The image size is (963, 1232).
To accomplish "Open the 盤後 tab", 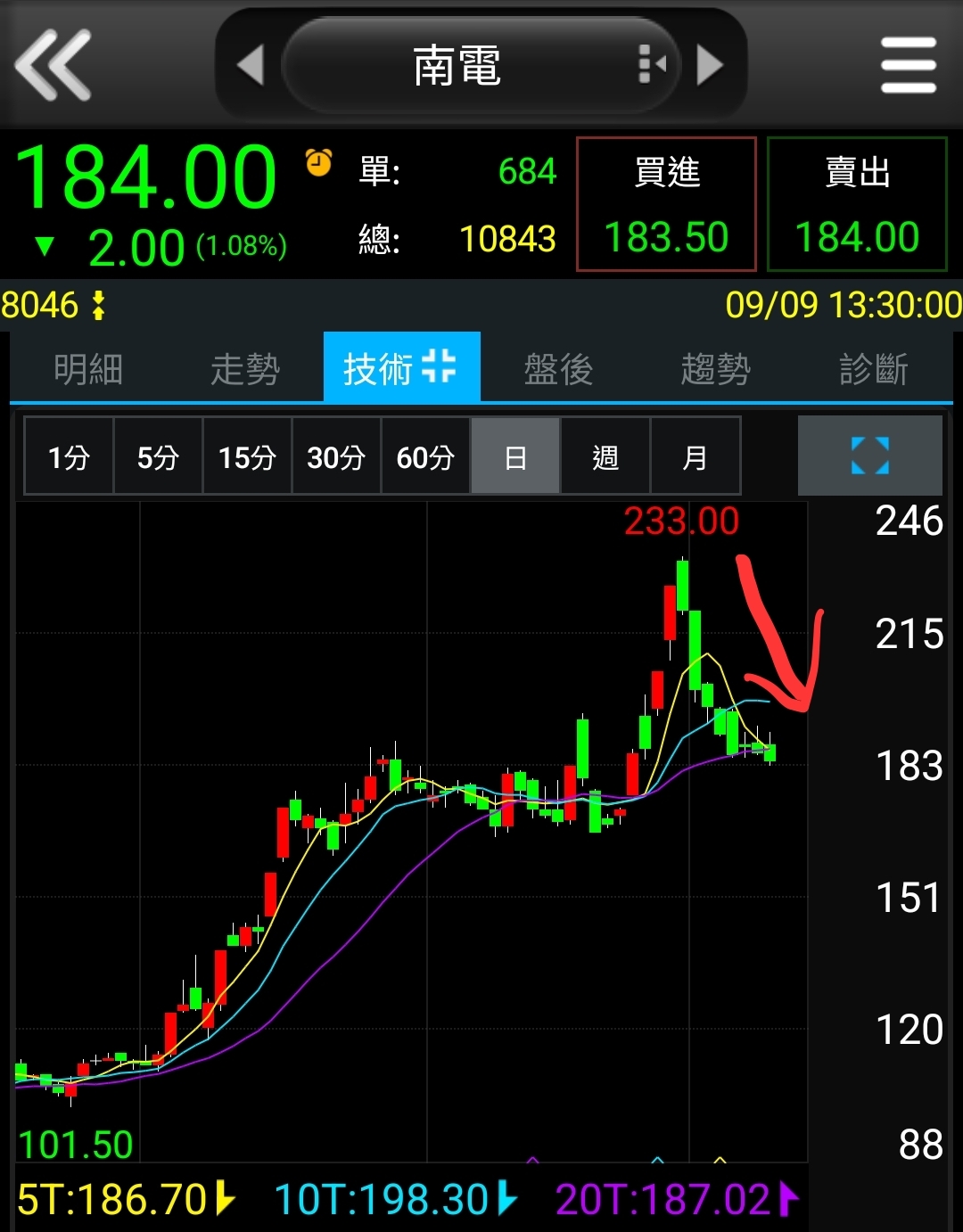I will (x=558, y=368).
